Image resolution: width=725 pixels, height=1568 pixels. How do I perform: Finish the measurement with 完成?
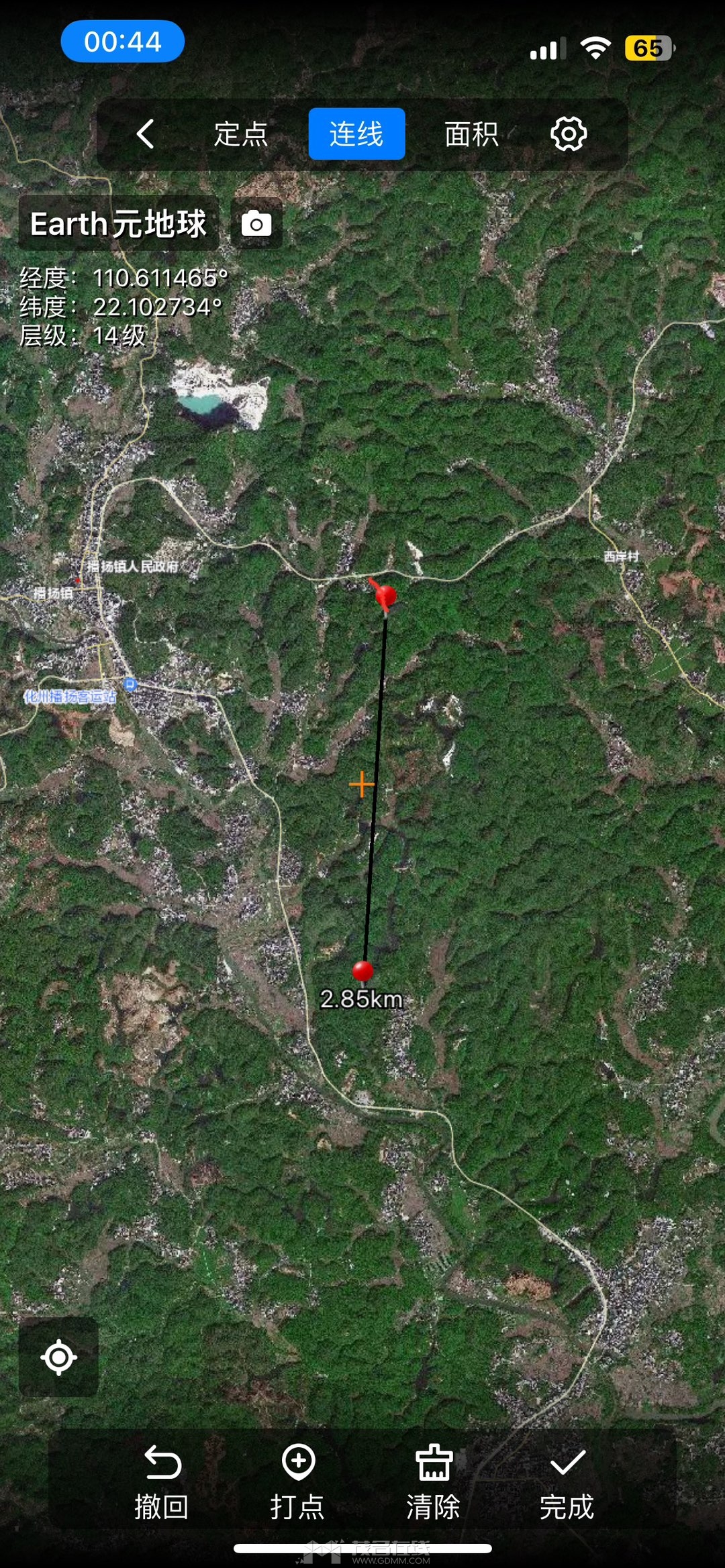567,1483
